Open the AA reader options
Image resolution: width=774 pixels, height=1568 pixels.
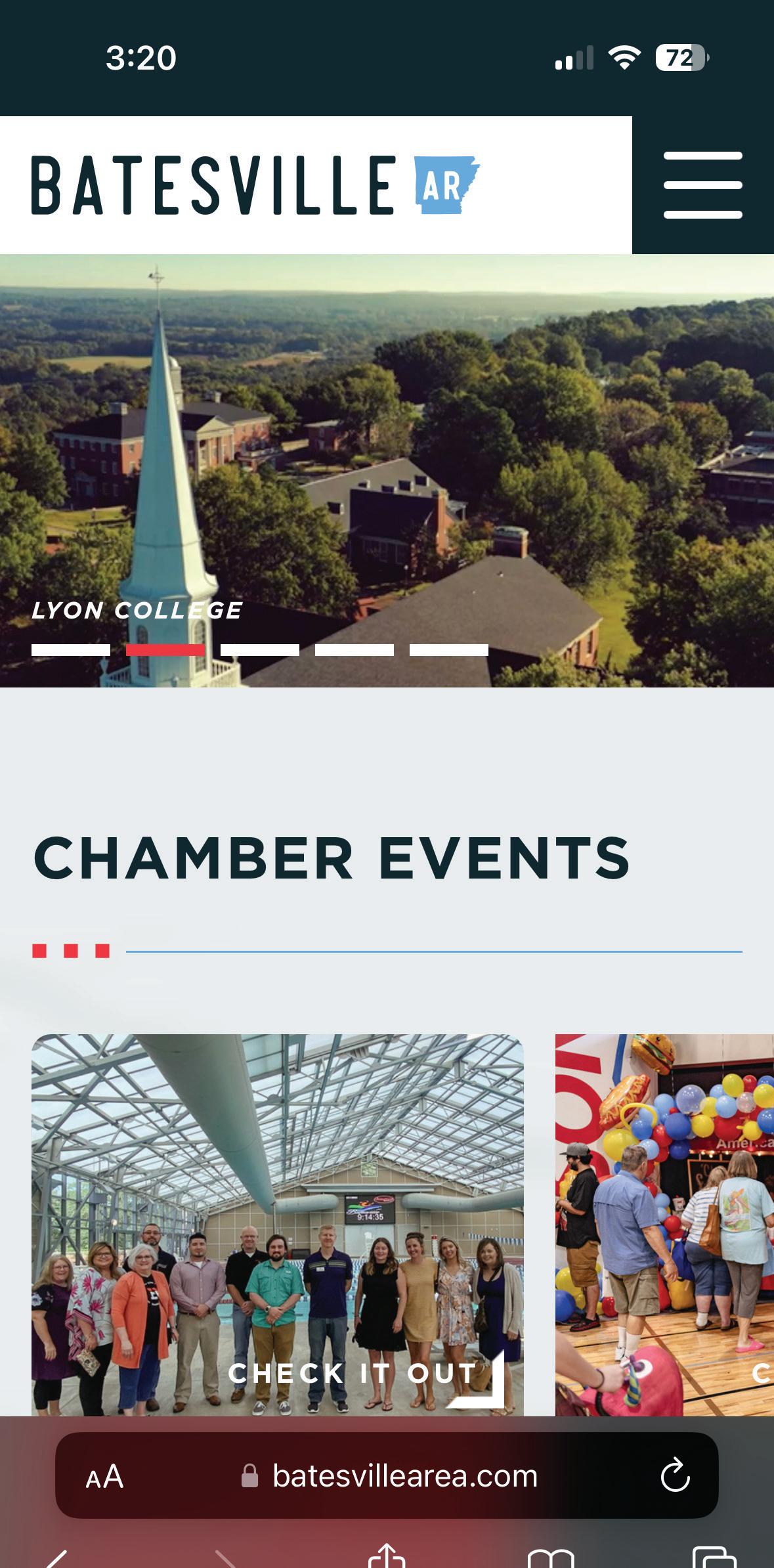click(105, 1477)
